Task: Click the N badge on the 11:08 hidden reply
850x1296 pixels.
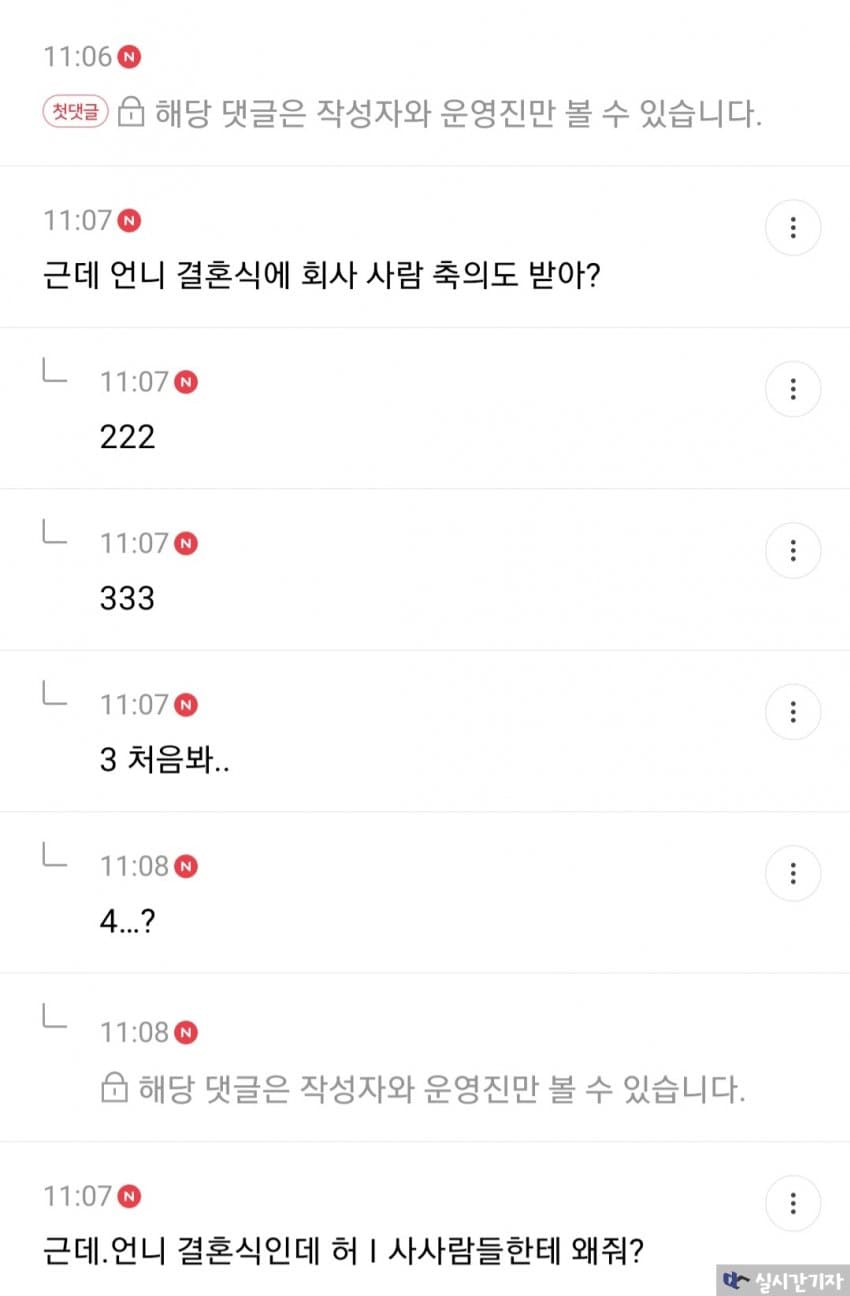Action: click(184, 1032)
